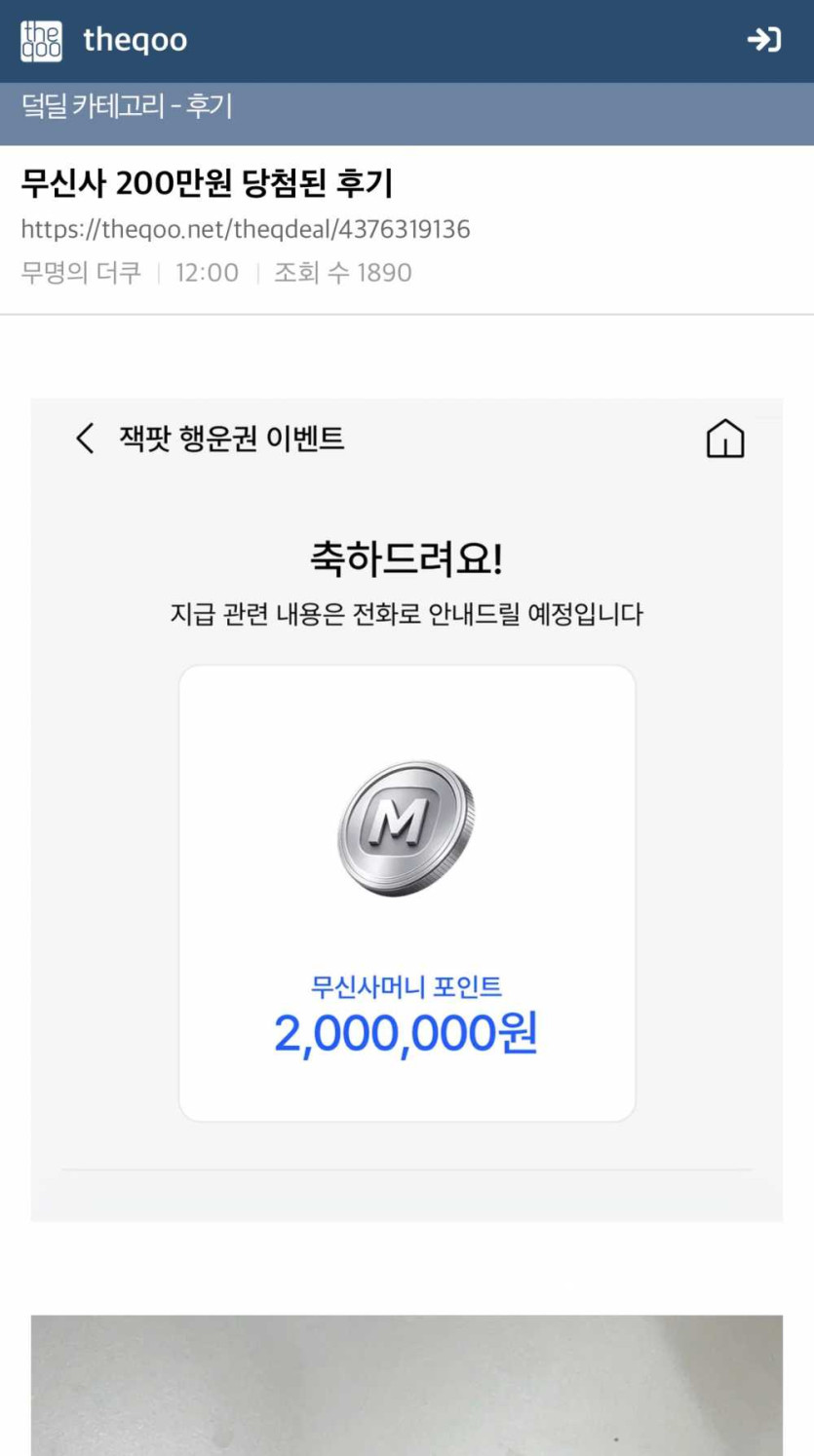Open the 덕딜 카테고리 - 후기 category link
The width and height of the screenshot is (814, 1456).
point(127,105)
